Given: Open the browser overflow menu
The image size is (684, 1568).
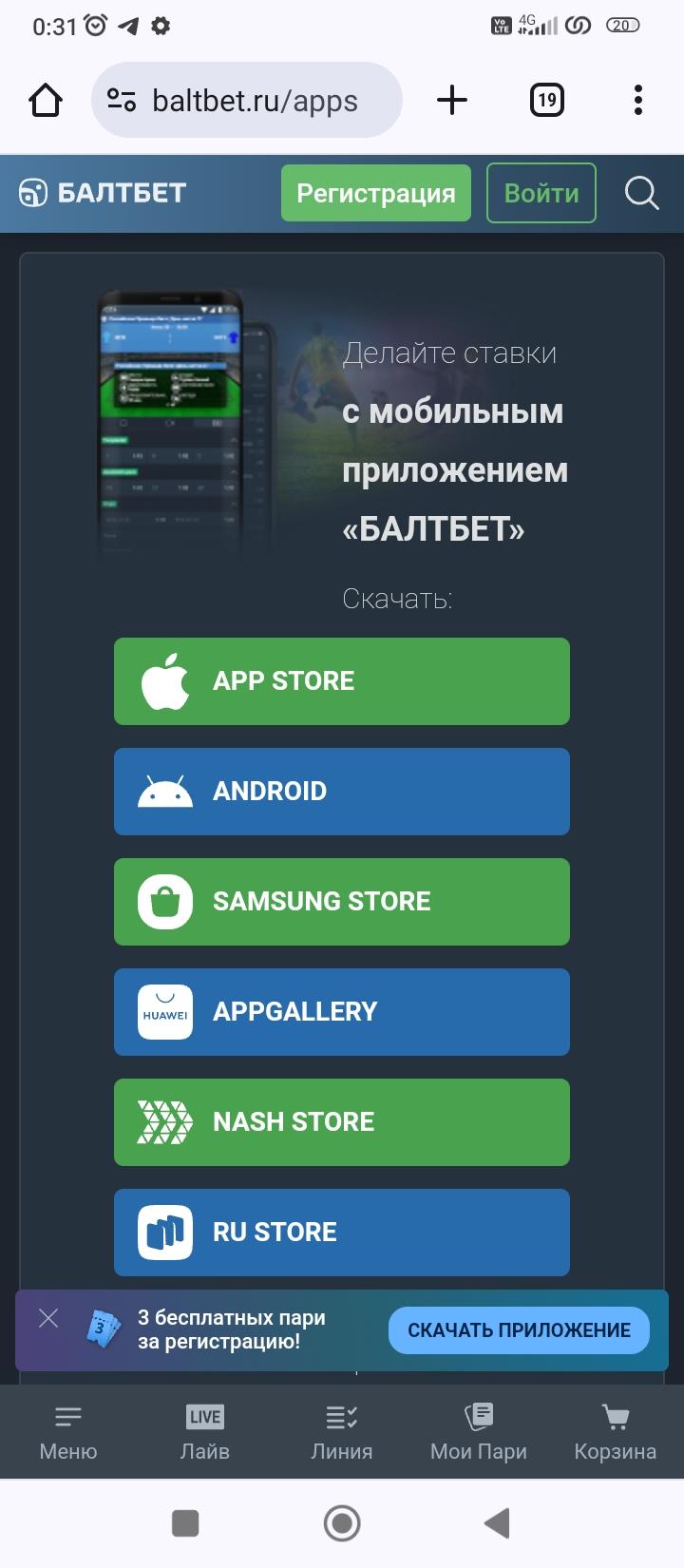Looking at the screenshot, I should tap(638, 100).
